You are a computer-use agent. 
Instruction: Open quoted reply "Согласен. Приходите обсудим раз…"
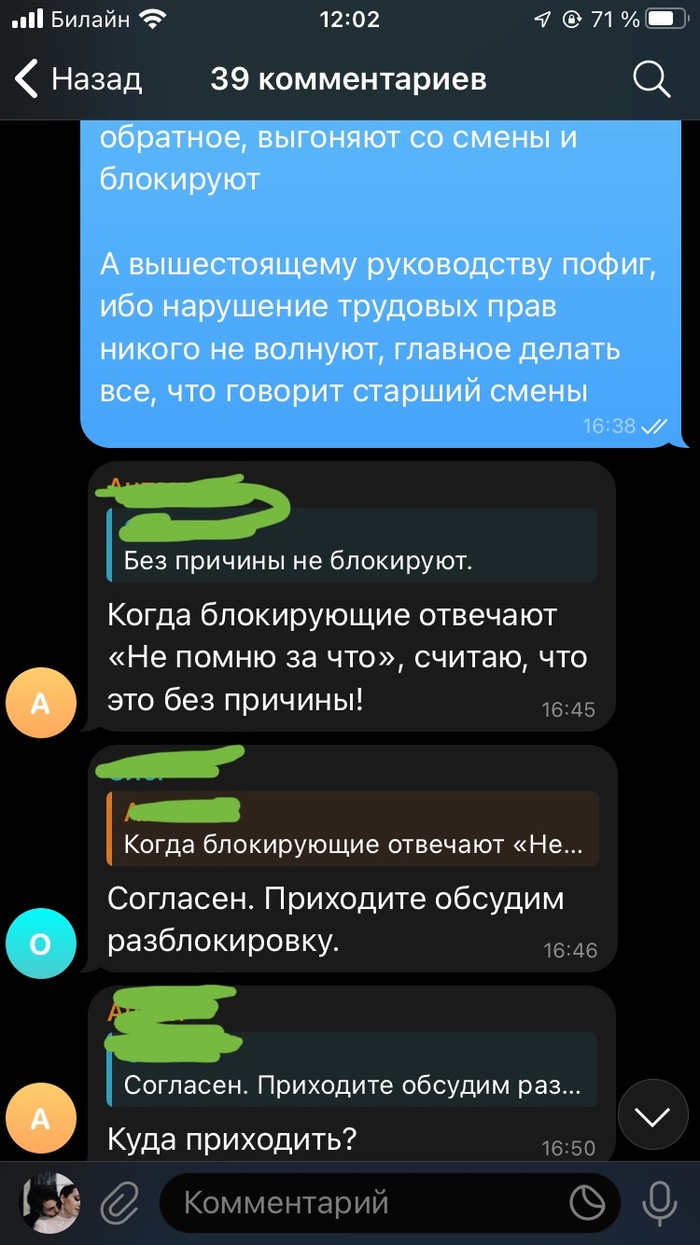pos(350,1070)
